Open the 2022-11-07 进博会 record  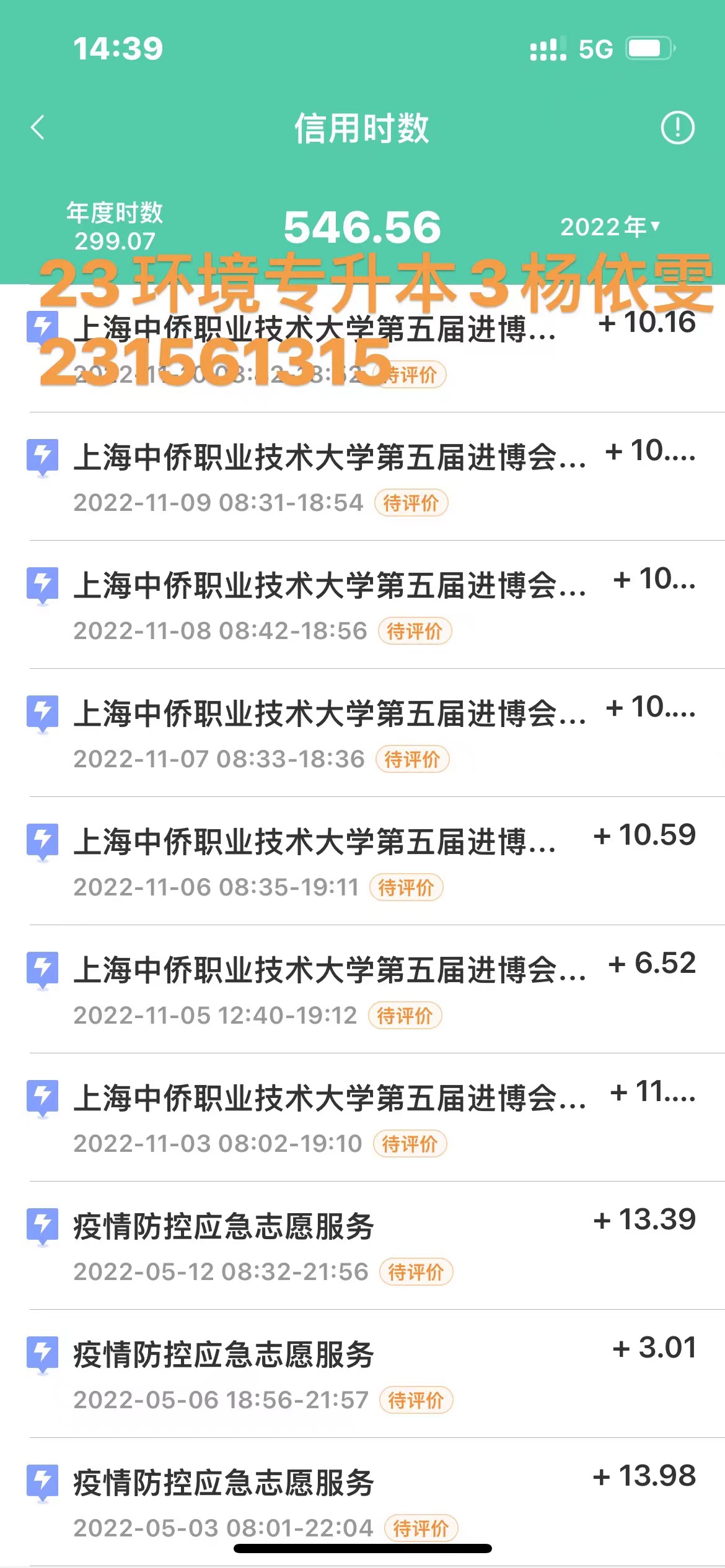point(329,715)
